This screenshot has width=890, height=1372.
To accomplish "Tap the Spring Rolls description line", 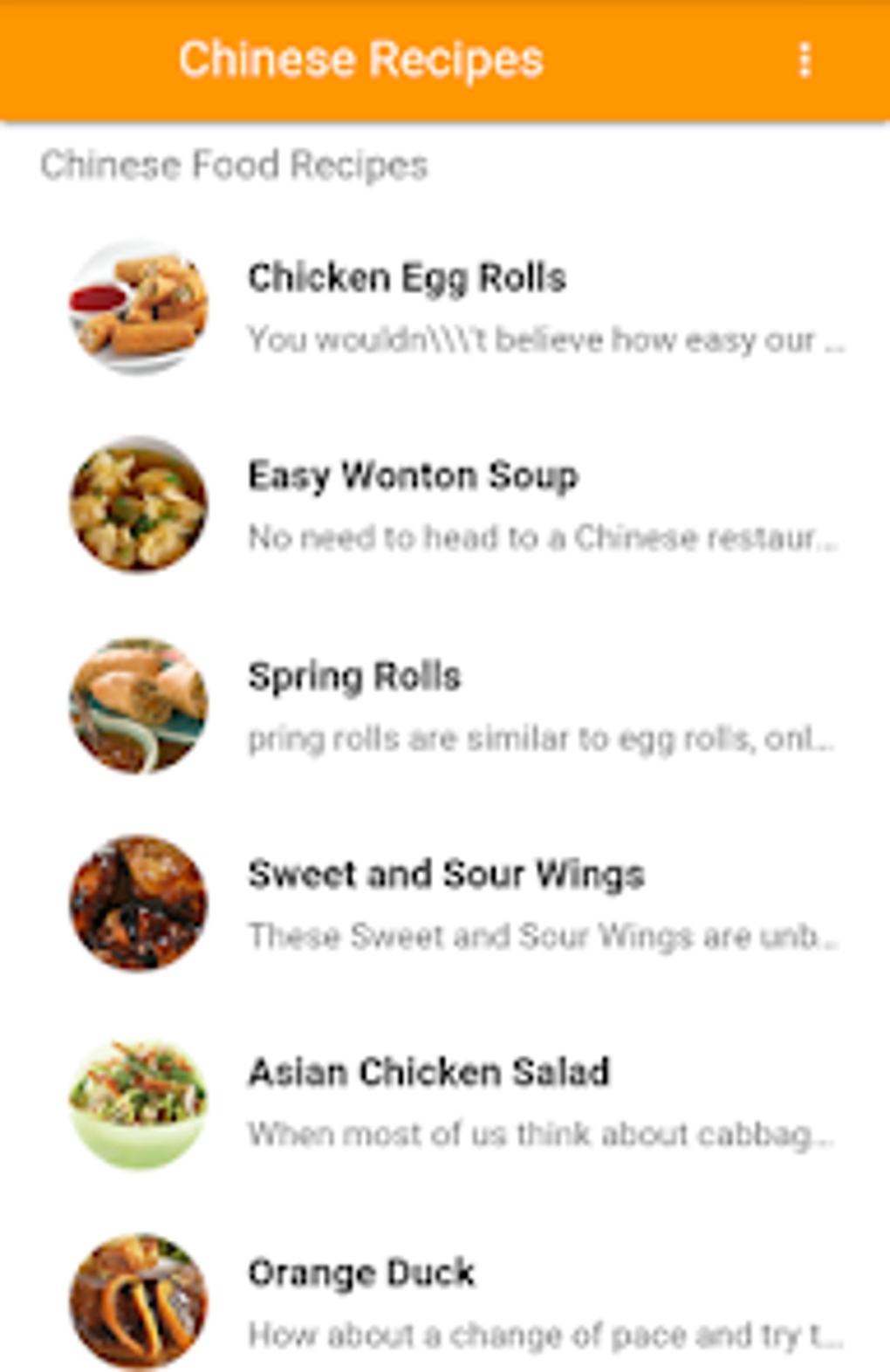I will coord(541,737).
